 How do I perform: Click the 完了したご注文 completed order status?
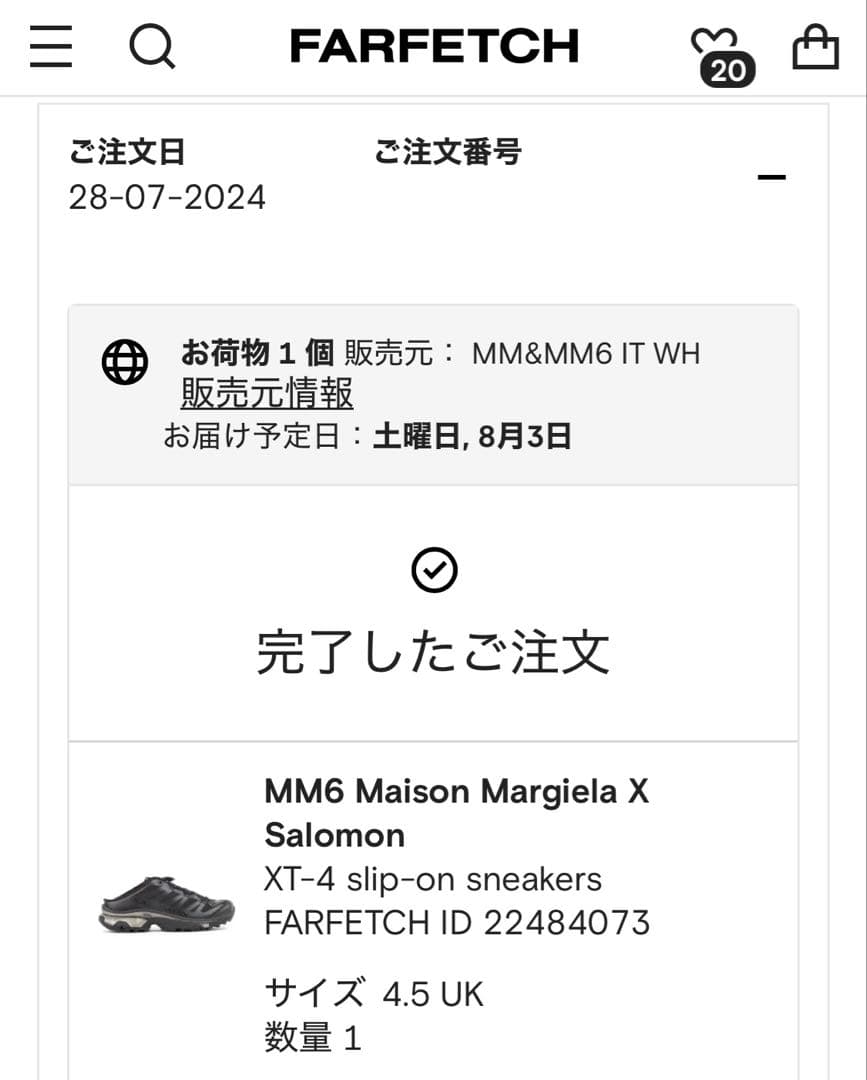pos(433,650)
